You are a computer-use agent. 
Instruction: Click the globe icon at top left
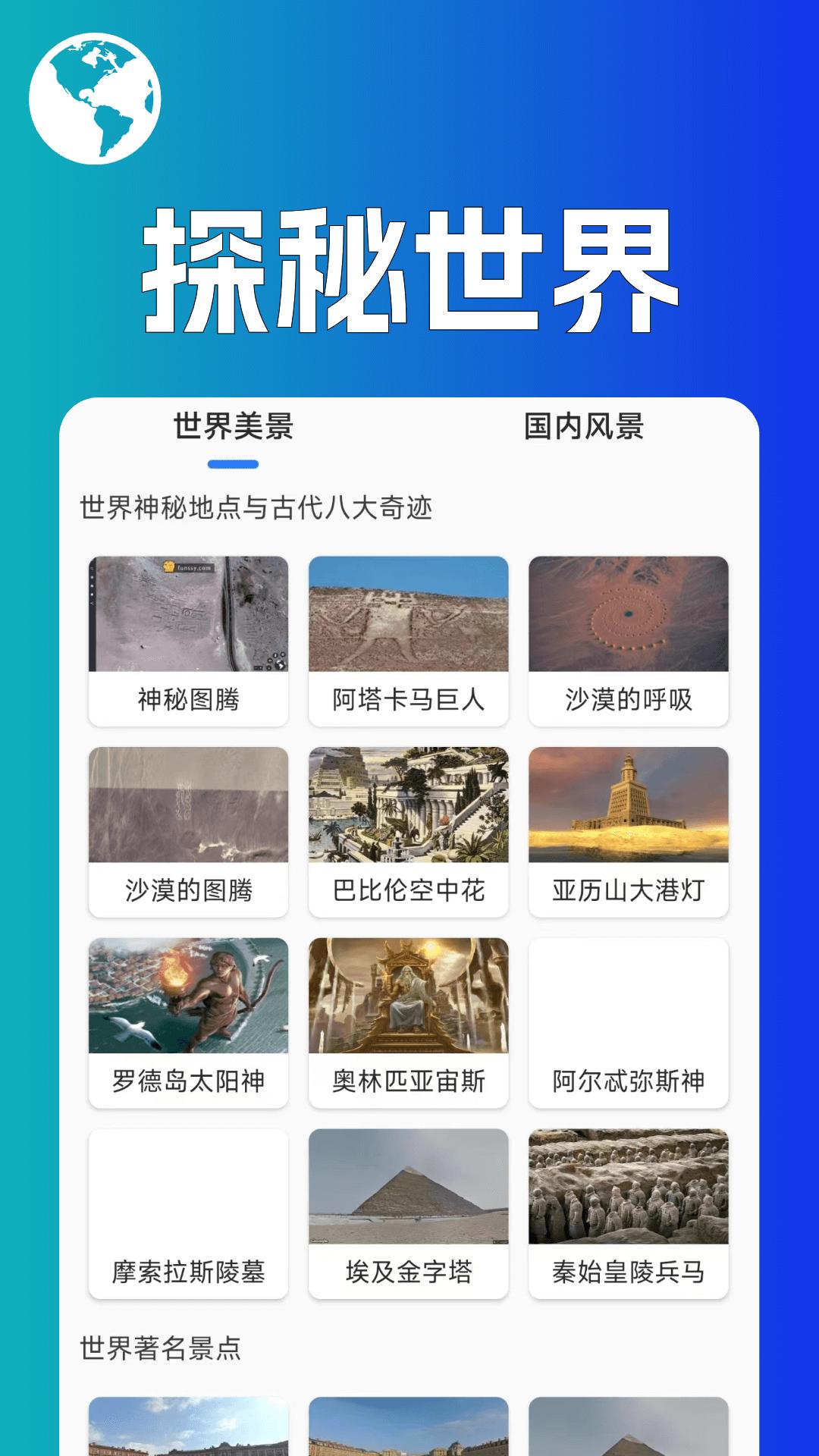(x=95, y=99)
